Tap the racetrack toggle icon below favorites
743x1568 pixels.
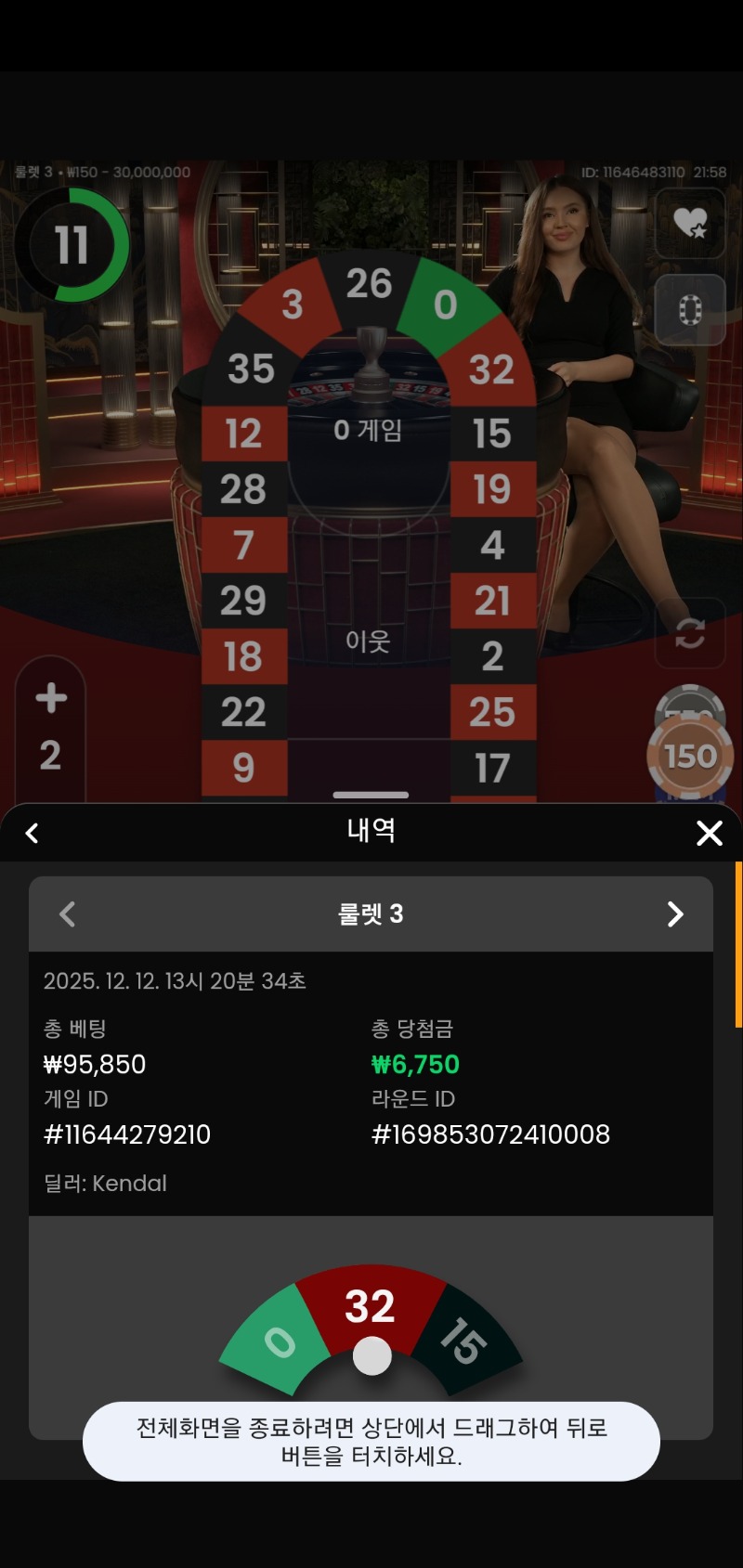tap(689, 310)
